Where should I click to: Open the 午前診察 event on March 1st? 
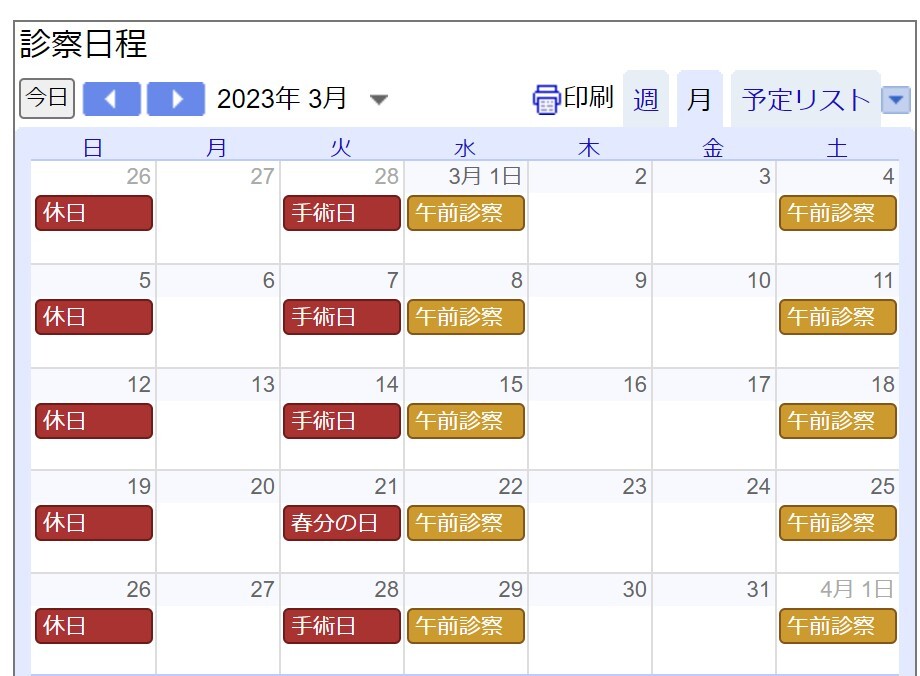[465, 213]
